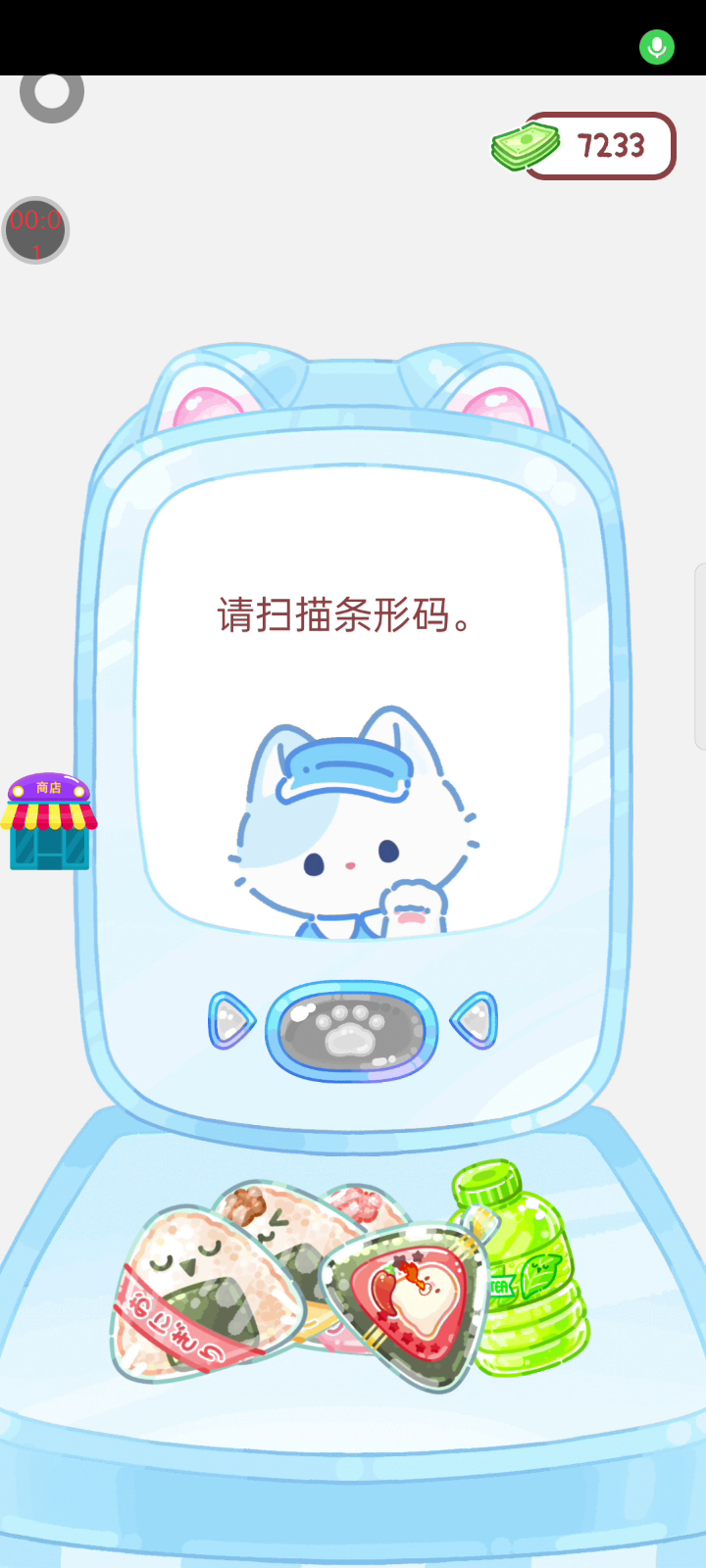Select the chili pepper rice ball

pos(404,1305)
